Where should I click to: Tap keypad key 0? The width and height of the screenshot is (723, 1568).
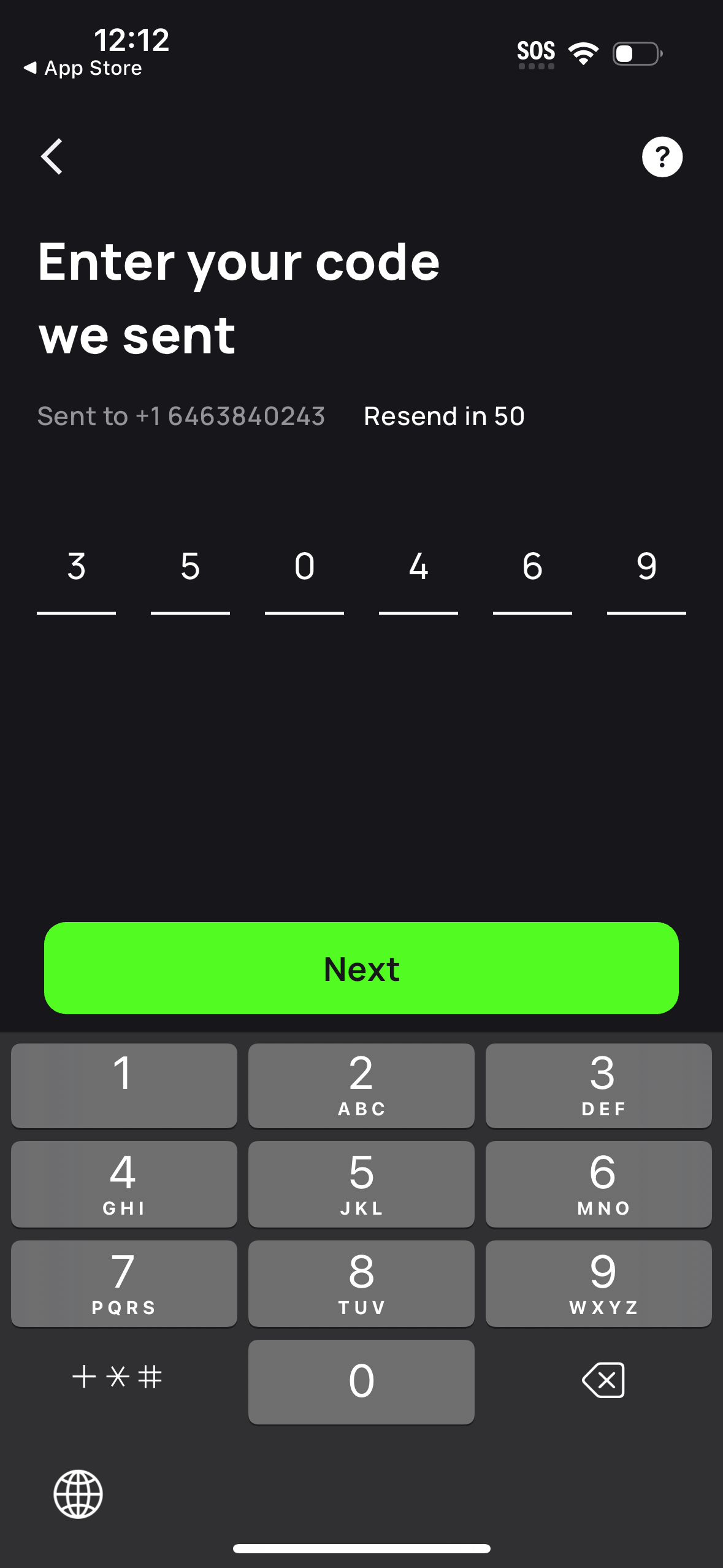click(x=361, y=1380)
